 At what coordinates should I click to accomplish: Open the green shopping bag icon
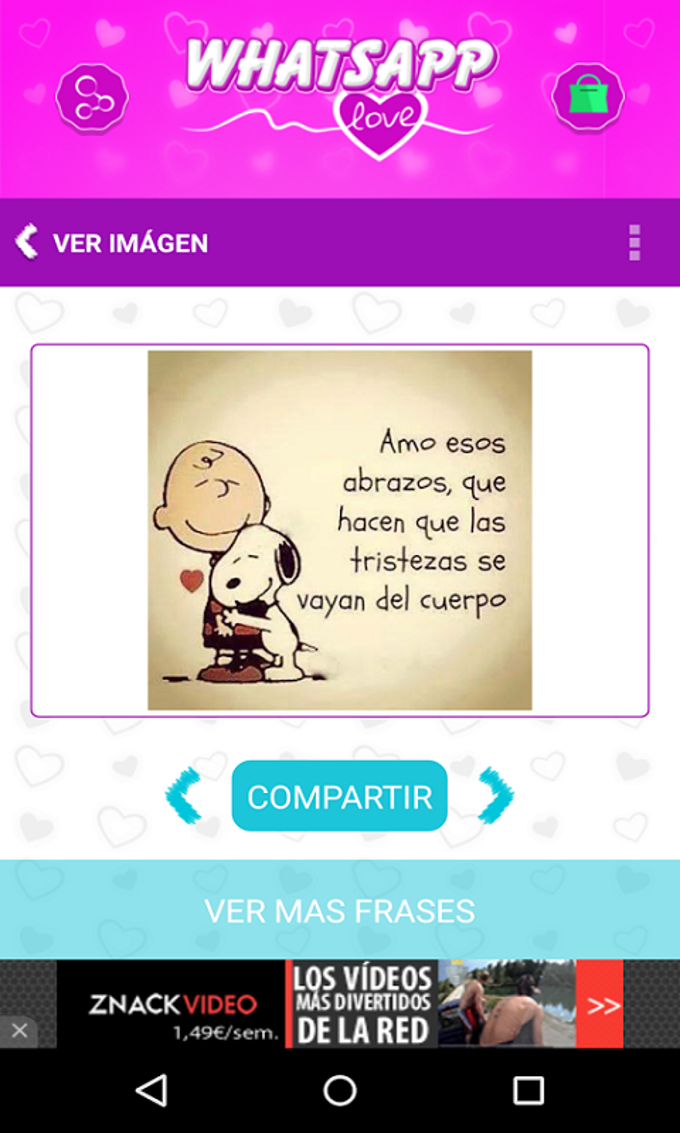point(588,97)
